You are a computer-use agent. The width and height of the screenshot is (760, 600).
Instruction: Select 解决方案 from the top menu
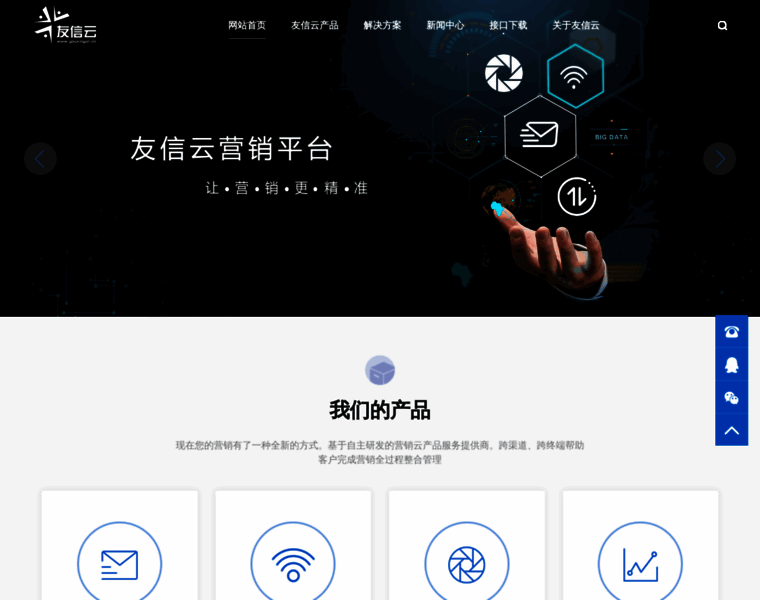tap(382, 25)
